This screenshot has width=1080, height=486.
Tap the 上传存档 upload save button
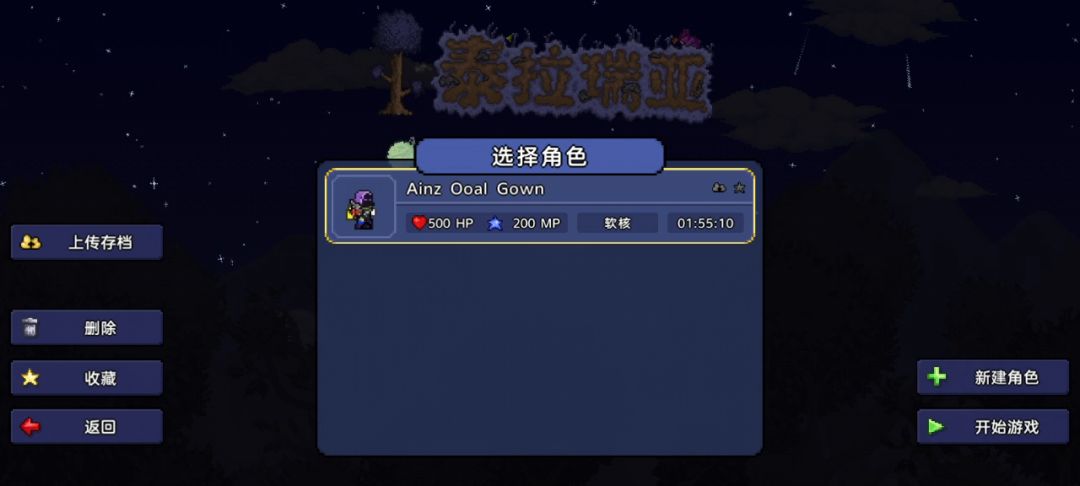click(x=87, y=242)
